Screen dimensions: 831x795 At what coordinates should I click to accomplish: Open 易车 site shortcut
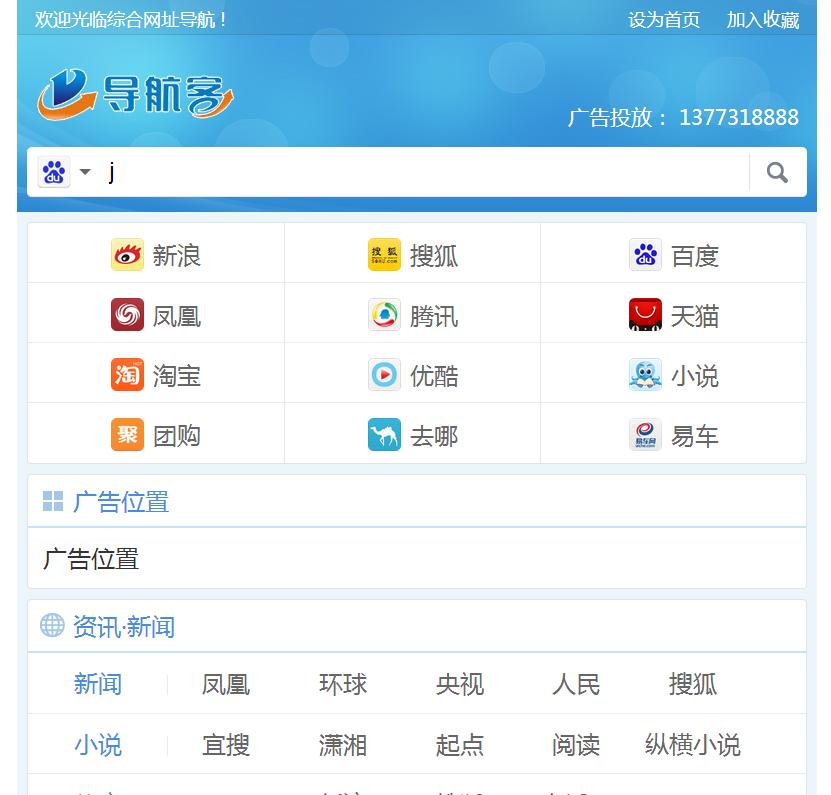674,436
